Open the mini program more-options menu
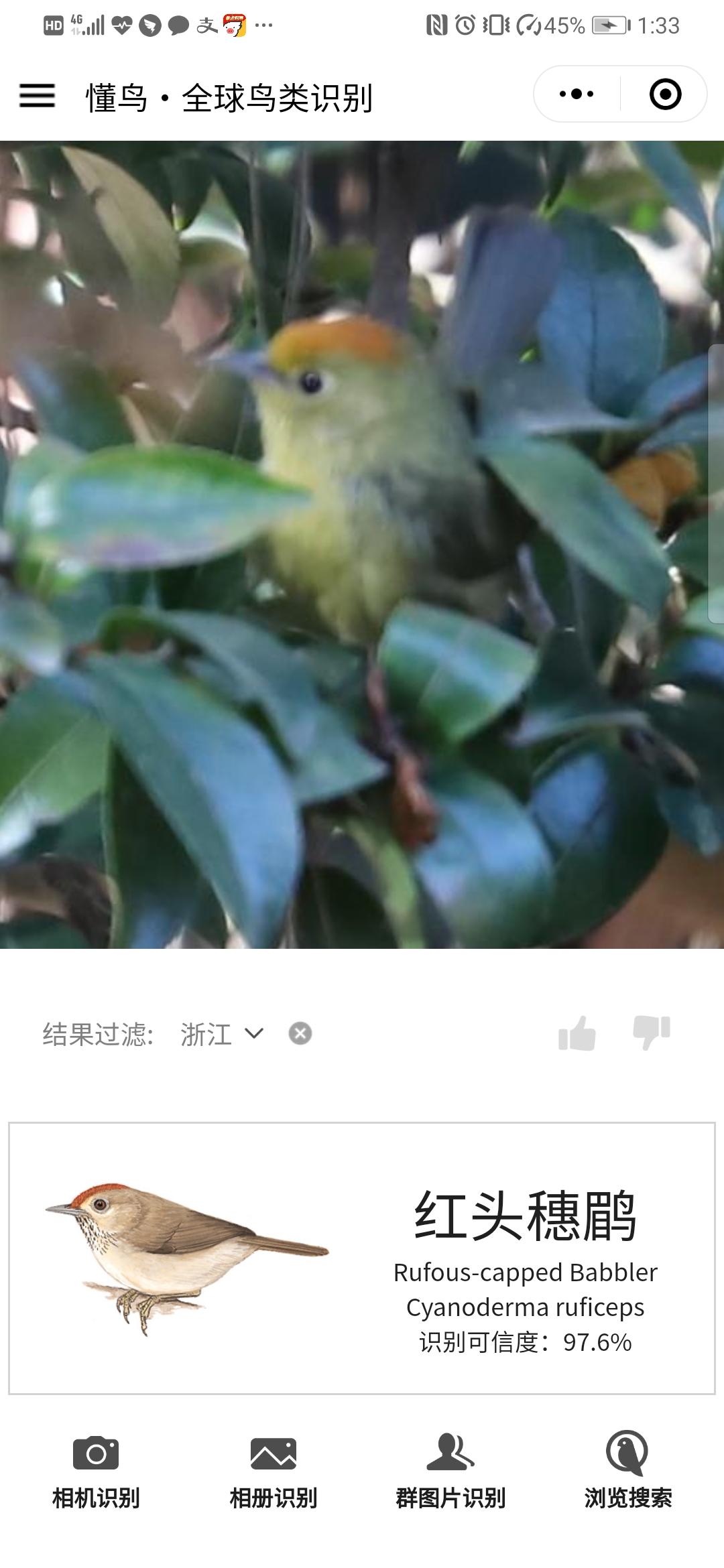 (x=577, y=94)
